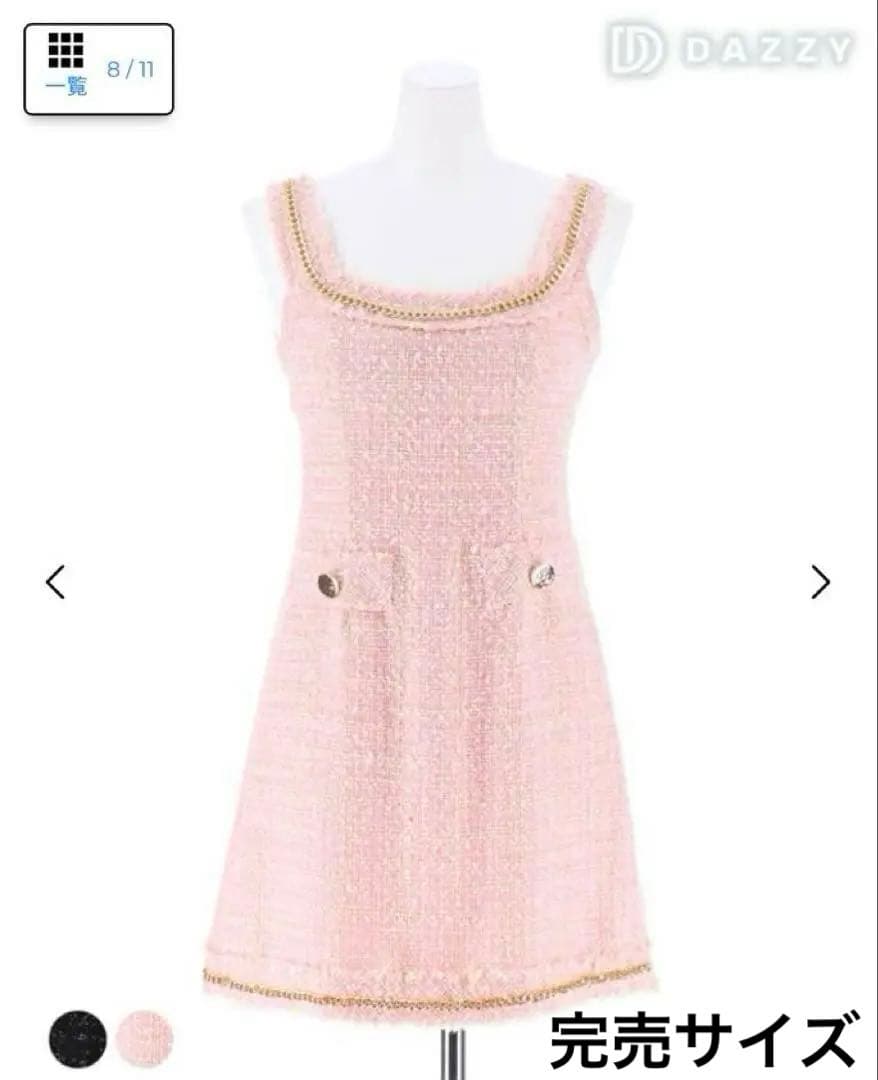Image resolution: width=878 pixels, height=1080 pixels.
Task: Select the black color swatch
Action: point(77,1038)
